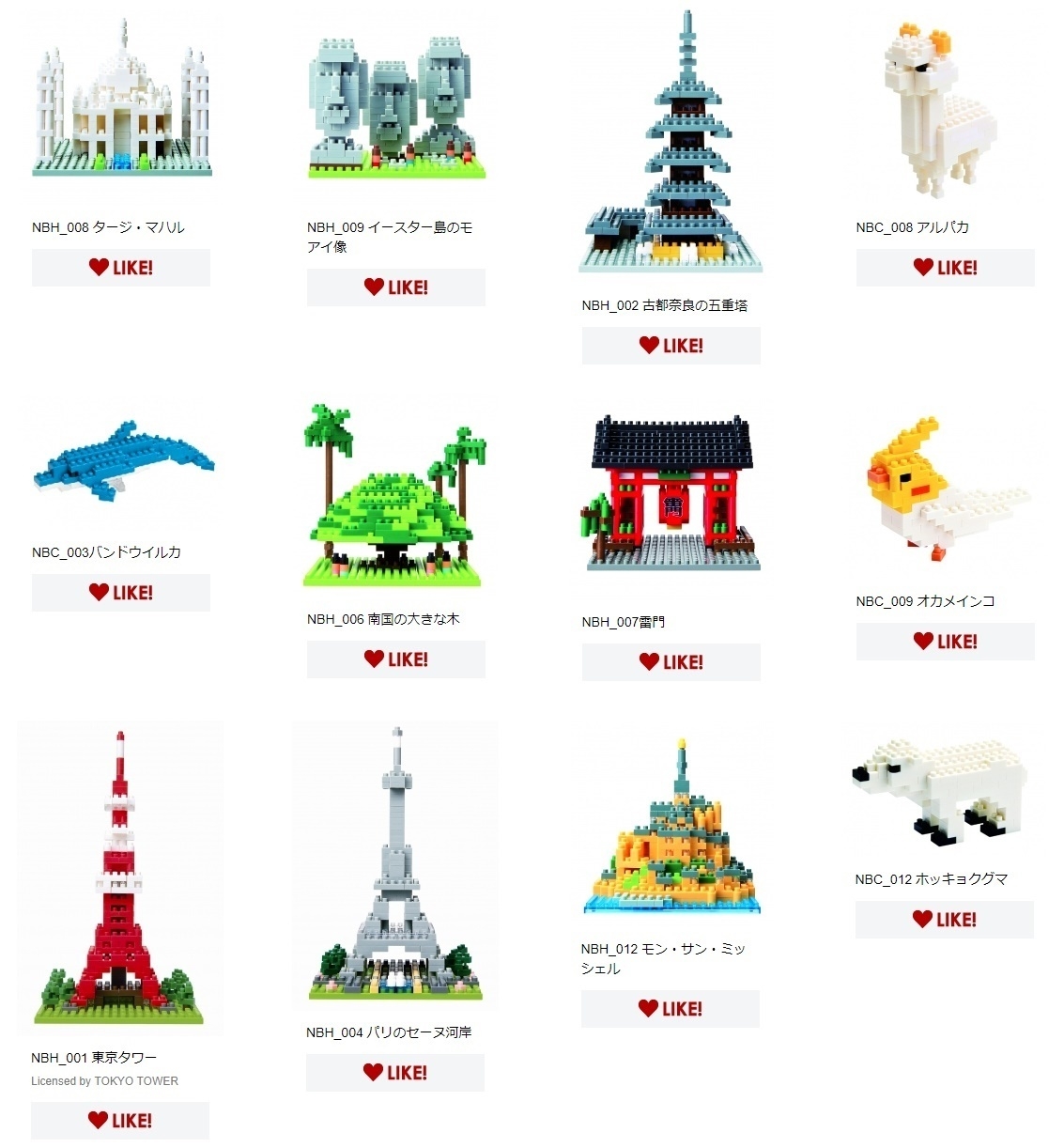View the Mont Saint-Michel product
This screenshot has height=1148, width=1064.
[x=671, y=831]
